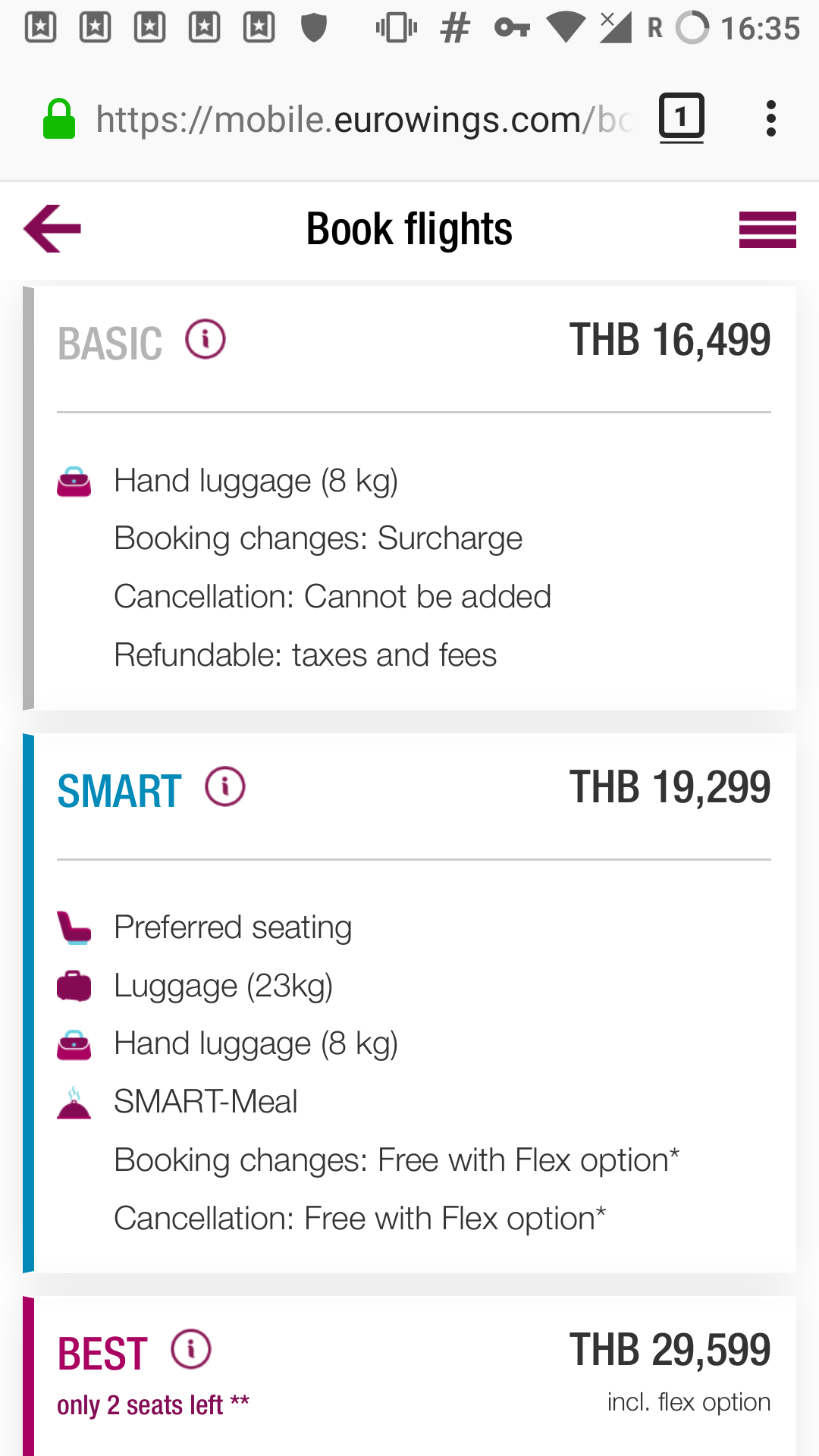Open BASIC fare info icon
This screenshot has width=819, height=1456.
tap(206, 339)
